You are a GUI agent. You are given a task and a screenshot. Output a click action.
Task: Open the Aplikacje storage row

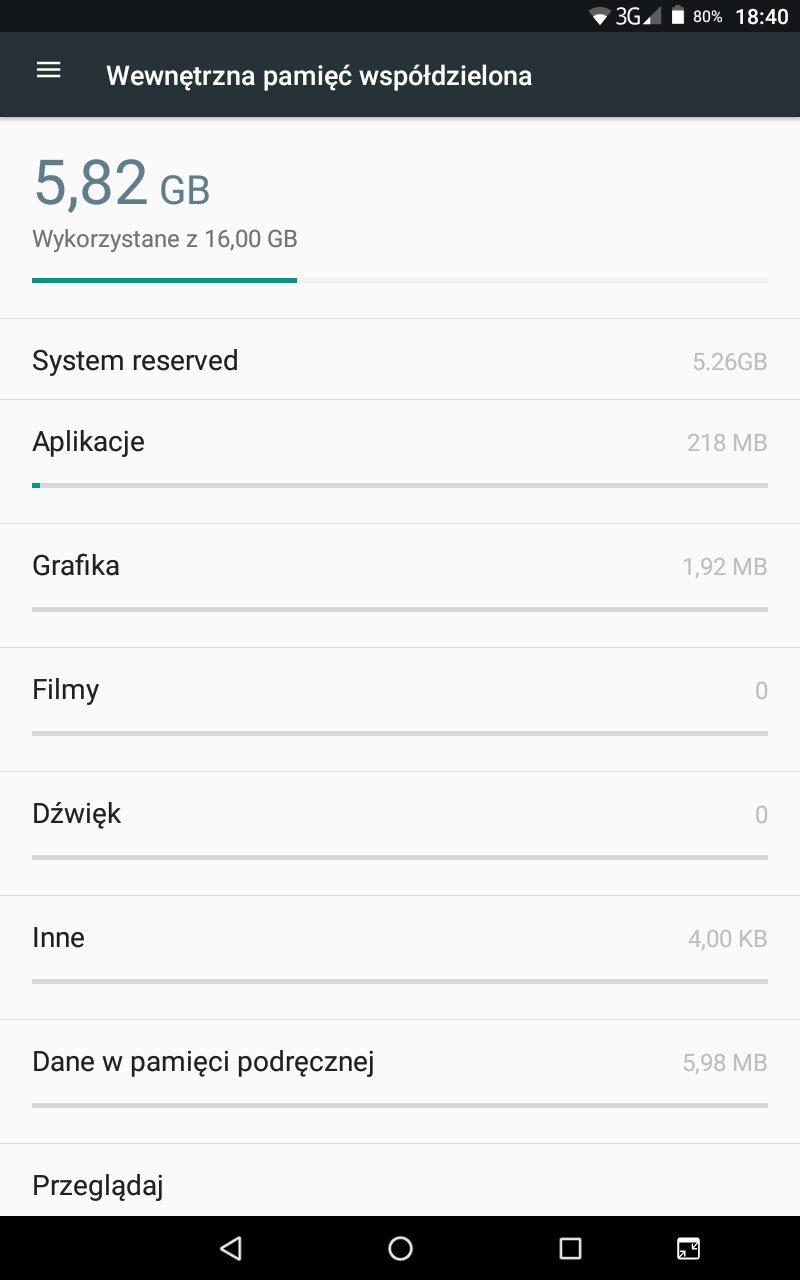(x=400, y=461)
